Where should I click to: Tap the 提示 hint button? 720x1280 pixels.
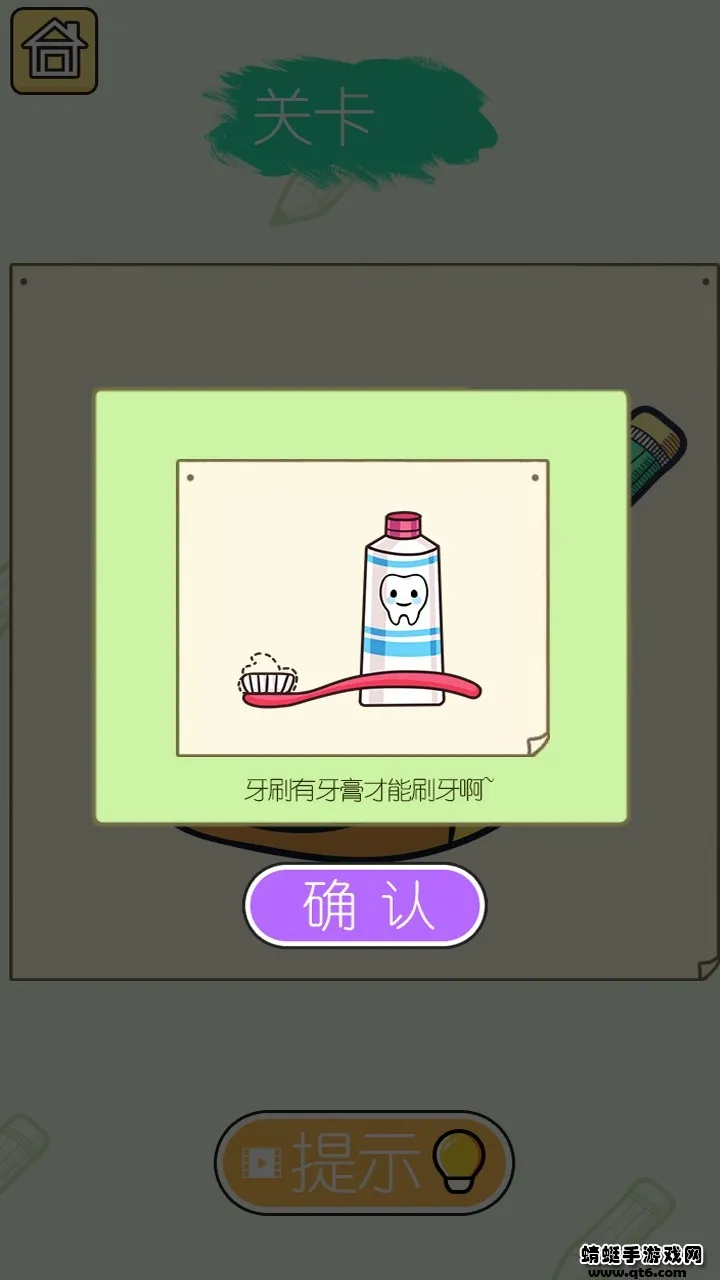tap(364, 1163)
